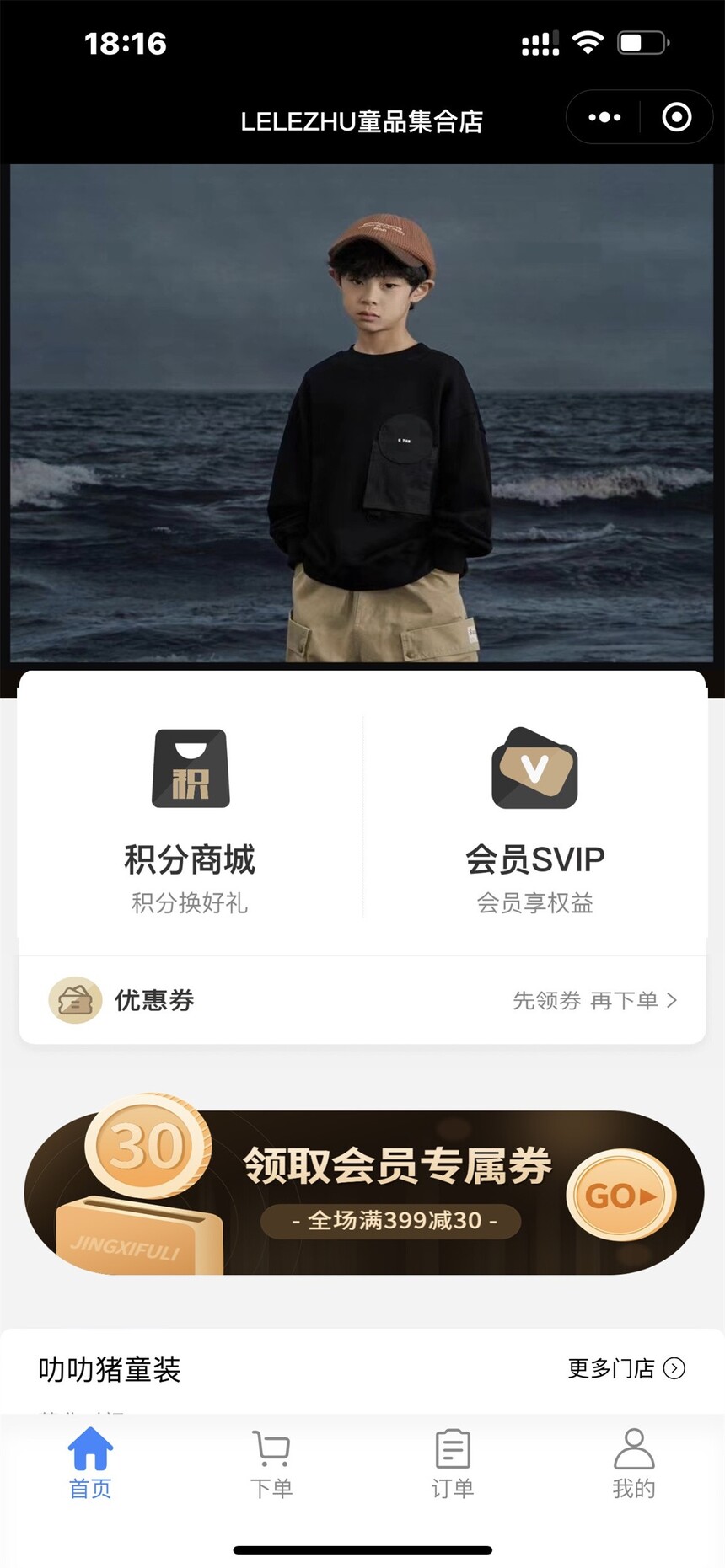Switch to the 首页 home tab
Viewport: 725px width, 1568px height.
pyautogui.click(x=90, y=1463)
